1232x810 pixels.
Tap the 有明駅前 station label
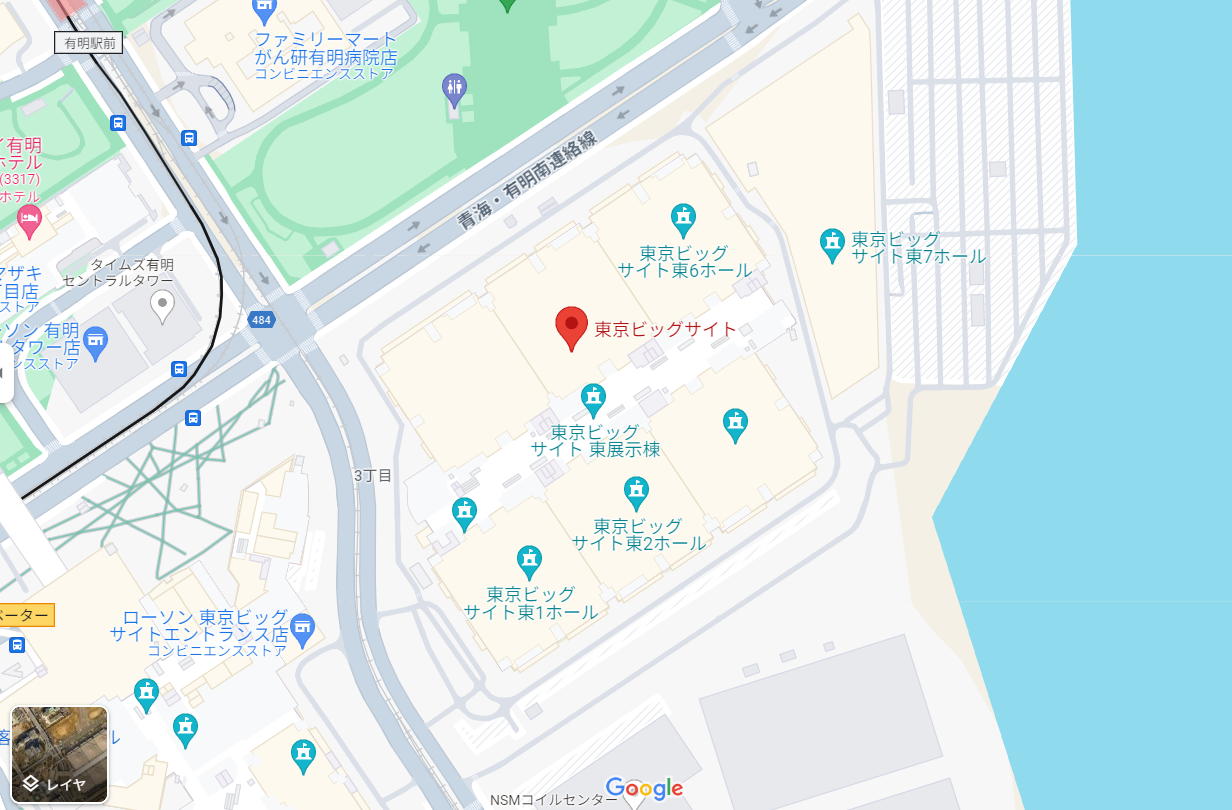[x=89, y=42]
